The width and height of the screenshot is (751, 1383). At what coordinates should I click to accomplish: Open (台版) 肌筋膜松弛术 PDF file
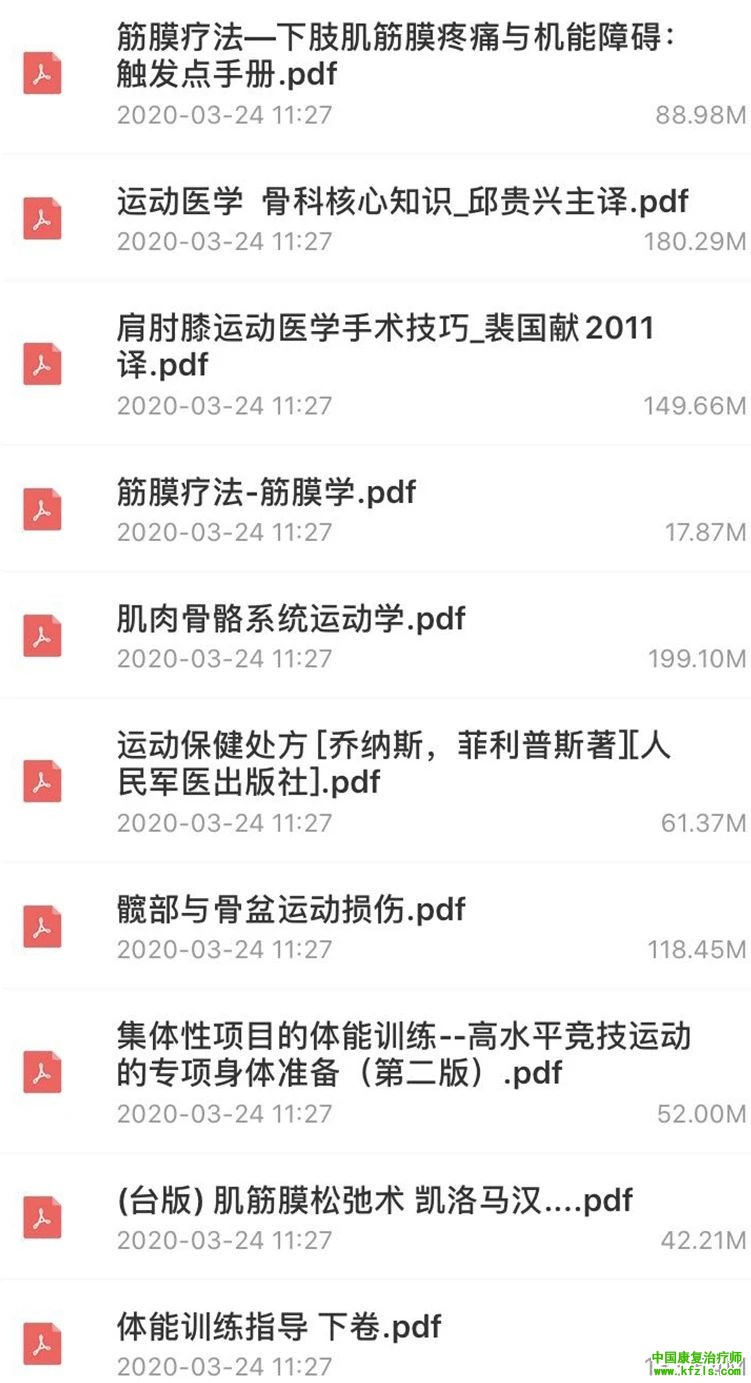(375, 1200)
